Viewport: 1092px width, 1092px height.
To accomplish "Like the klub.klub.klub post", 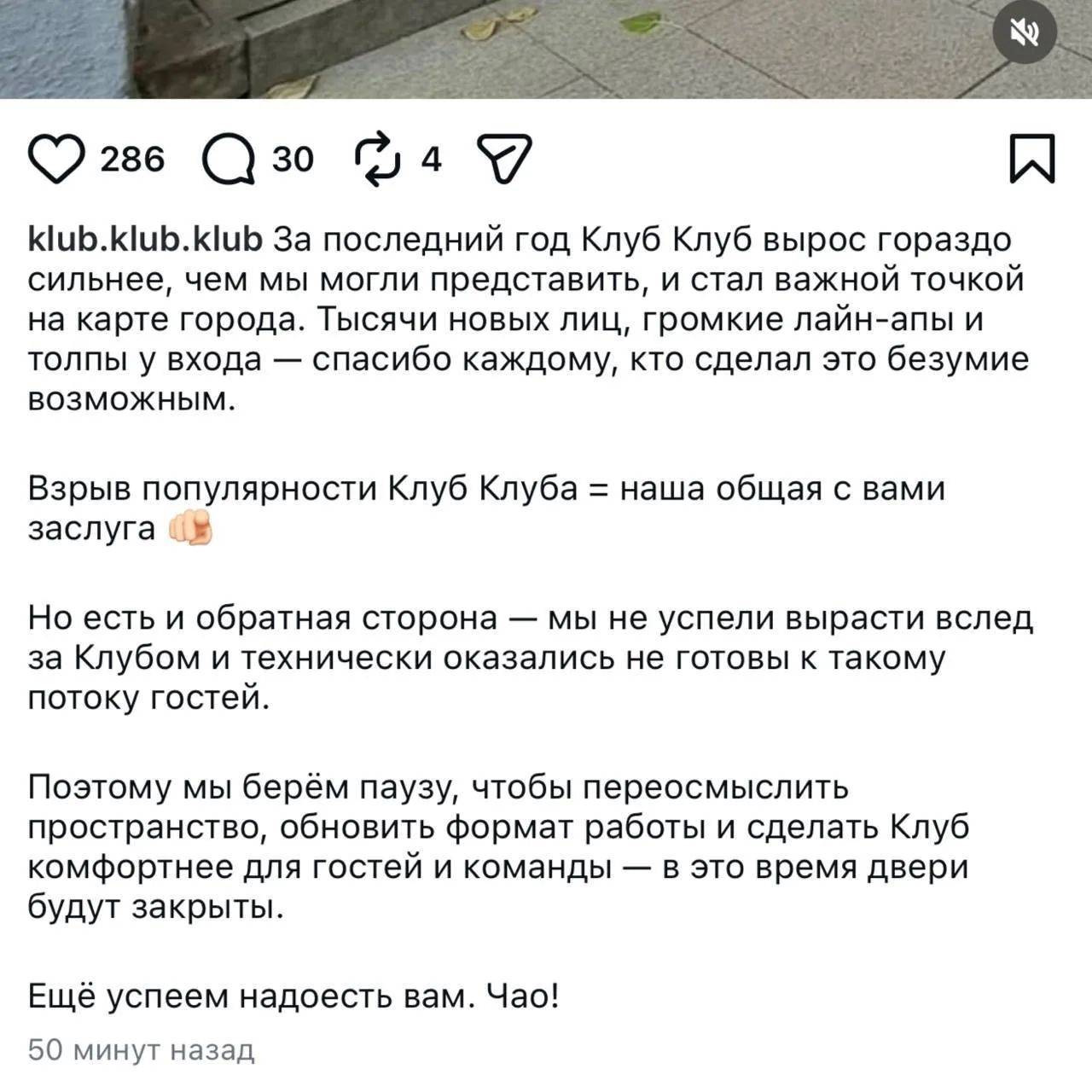I will tap(56, 160).
